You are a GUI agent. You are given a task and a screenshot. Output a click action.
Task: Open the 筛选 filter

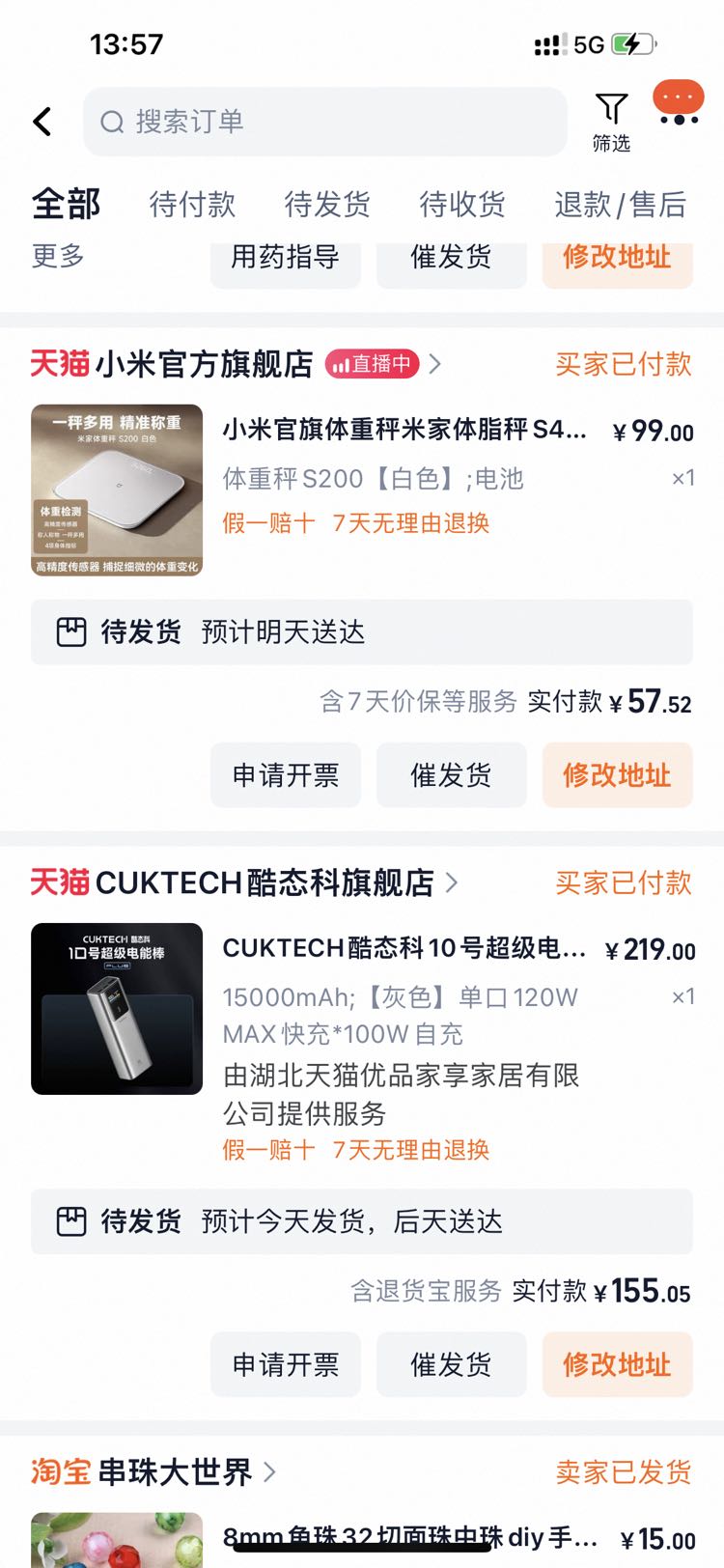[611, 123]
